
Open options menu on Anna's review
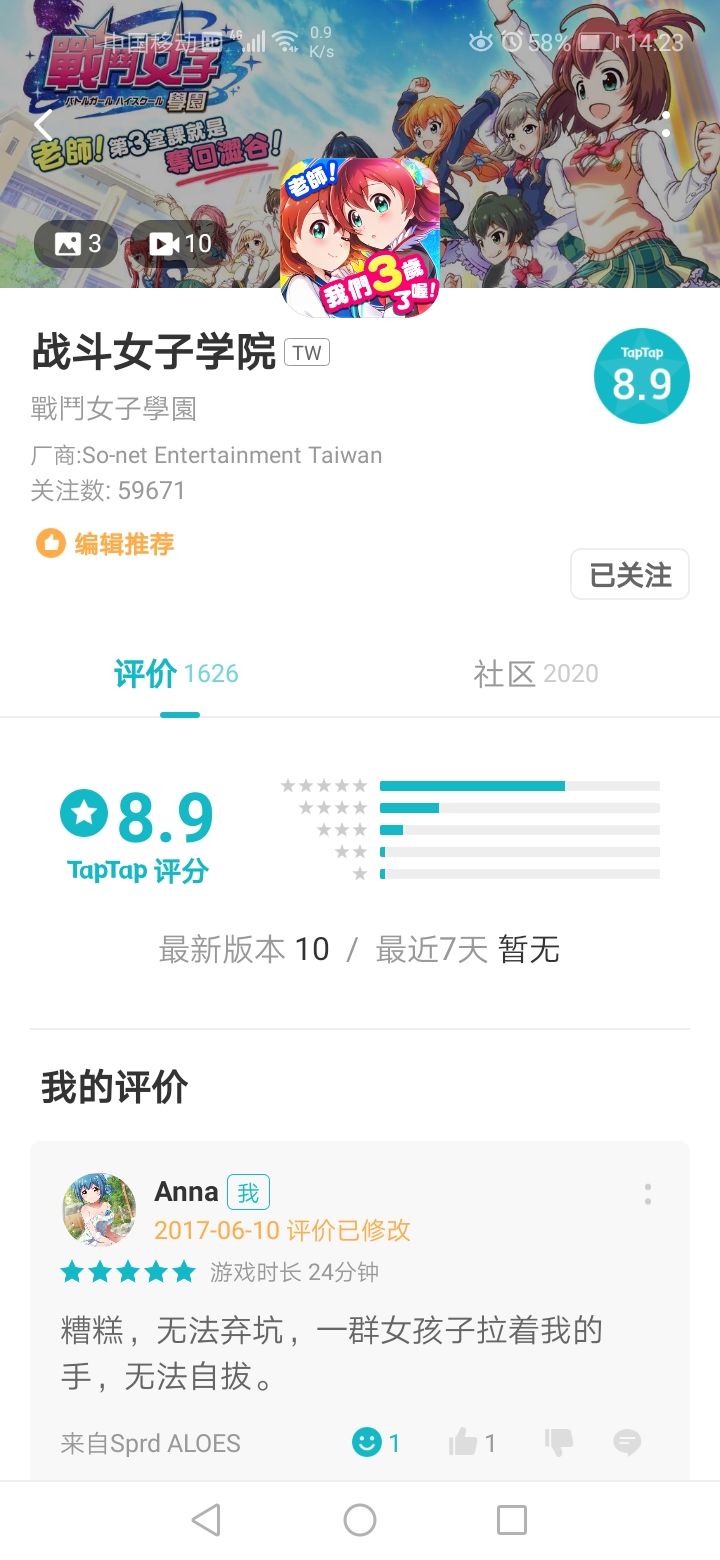tap(648, 1194)
